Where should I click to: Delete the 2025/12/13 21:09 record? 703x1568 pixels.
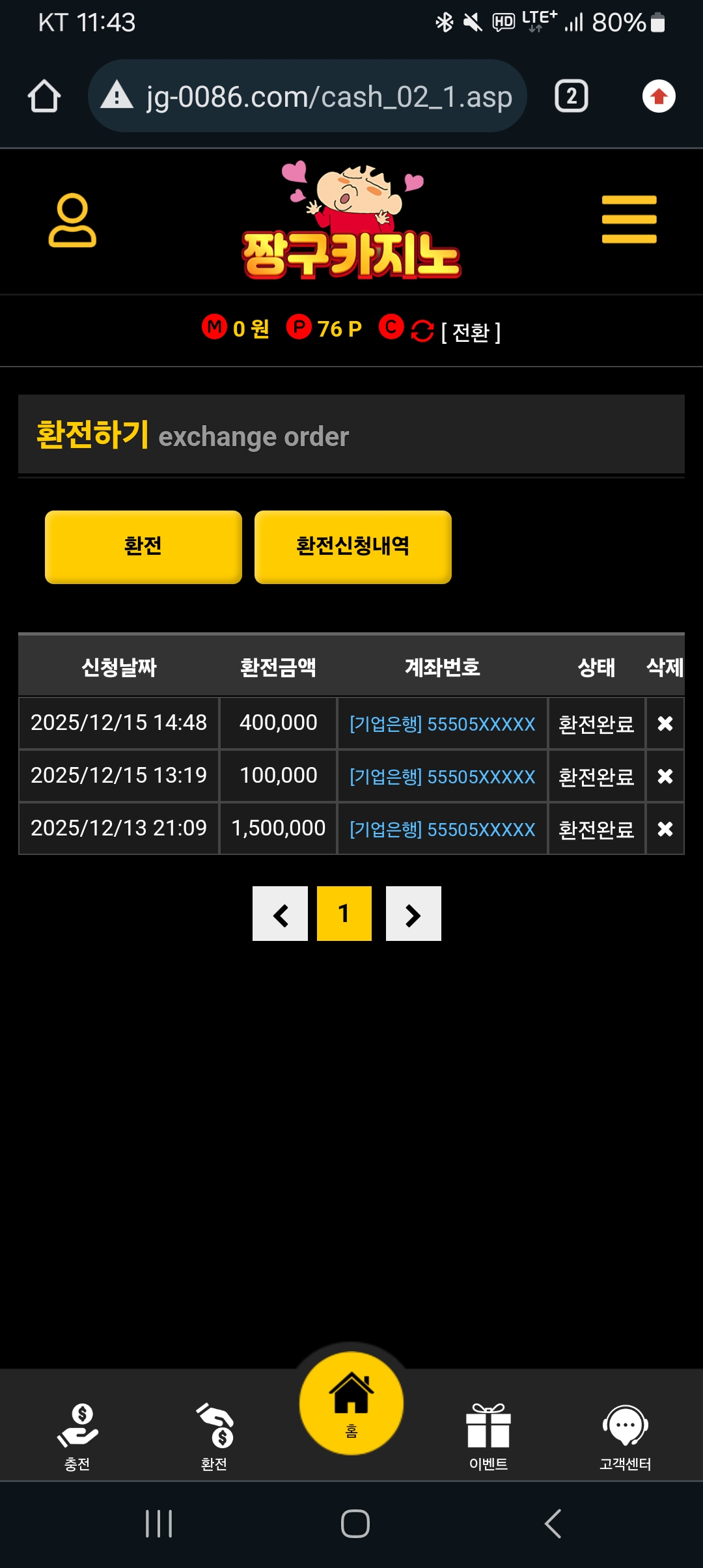click(665, 829)
